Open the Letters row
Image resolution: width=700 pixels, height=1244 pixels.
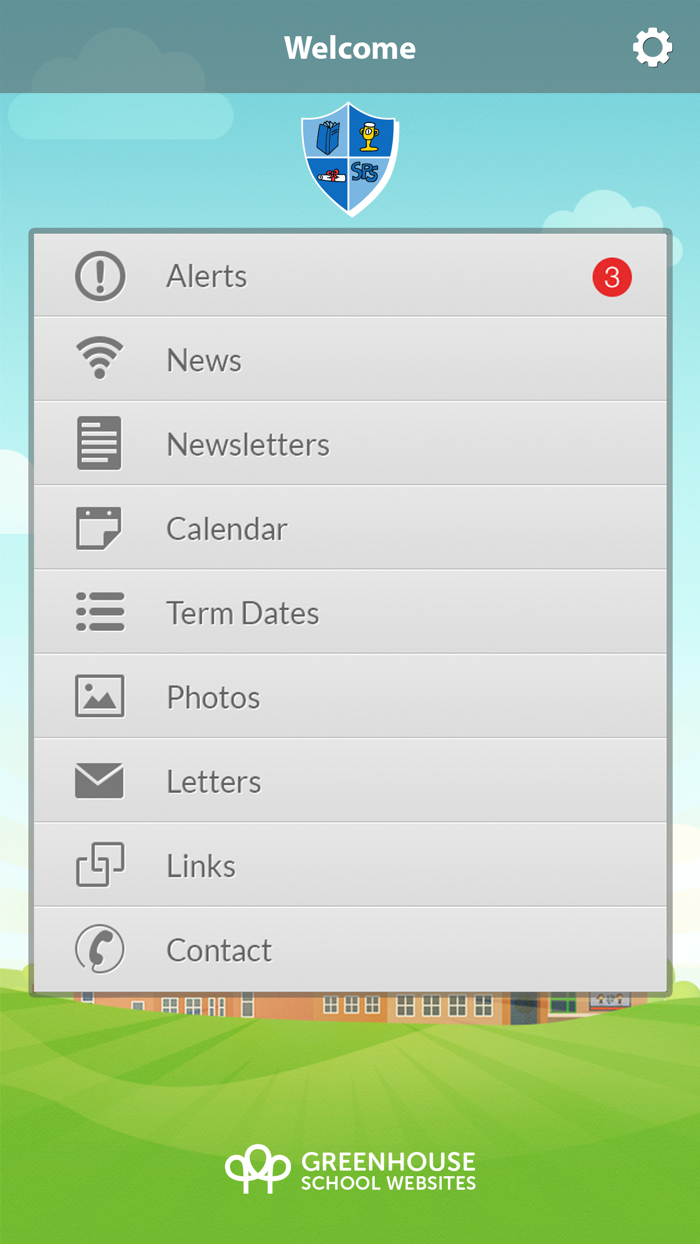tap(350, 781)
